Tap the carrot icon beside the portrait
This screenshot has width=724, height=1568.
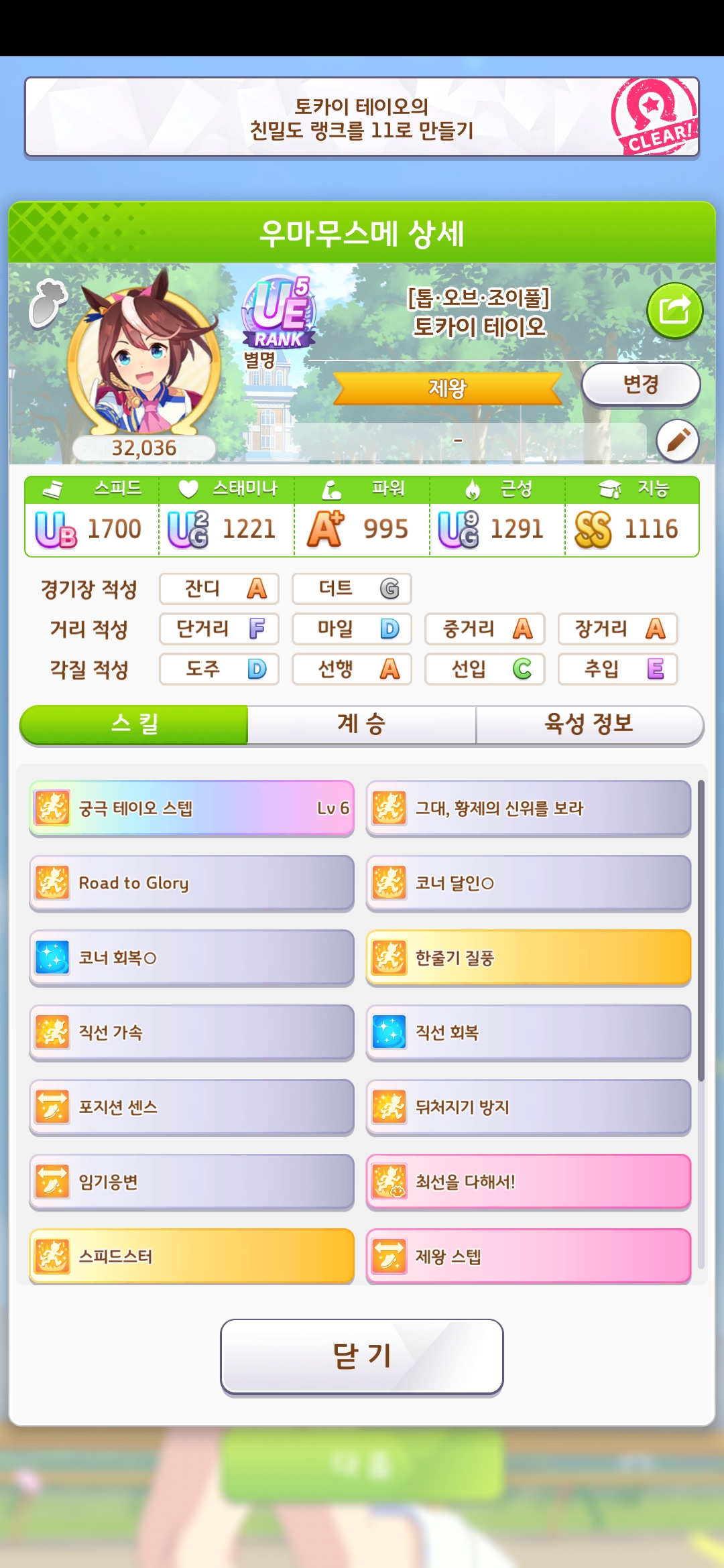pos(47,304)
